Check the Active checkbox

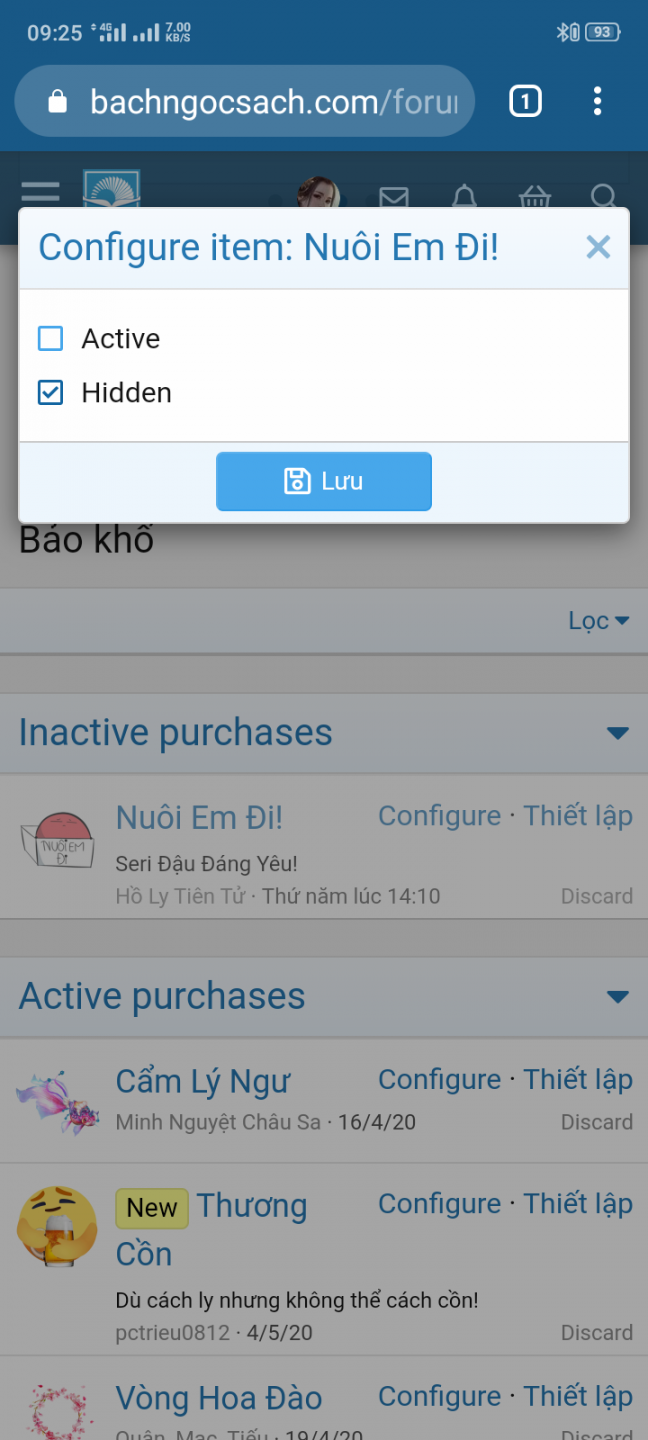(x=50, y=339)
